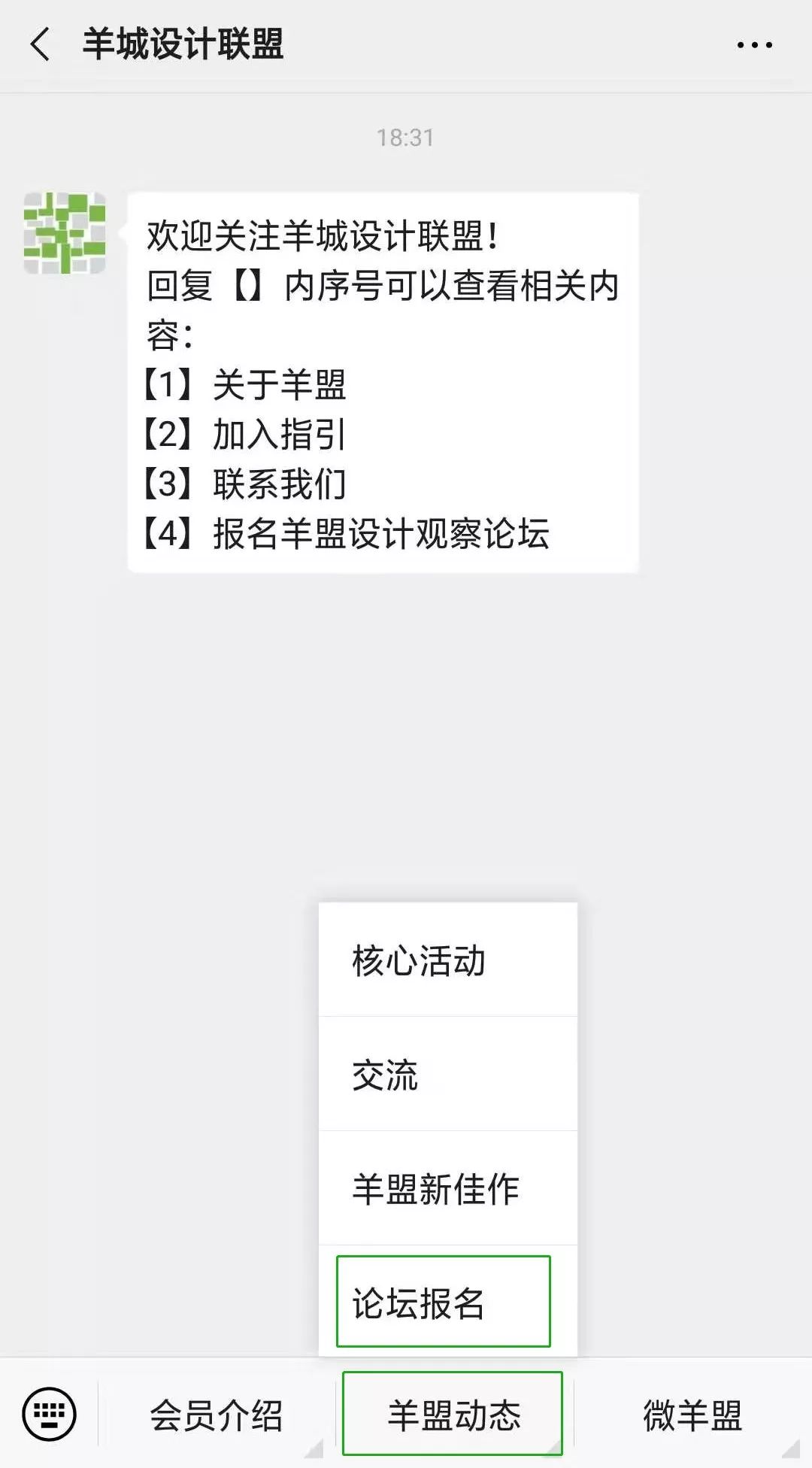This screenshot has height=1468, width=812.
Task: Tap the 羊城设计联盟 account avatar
Action: [x=65, y=233]
